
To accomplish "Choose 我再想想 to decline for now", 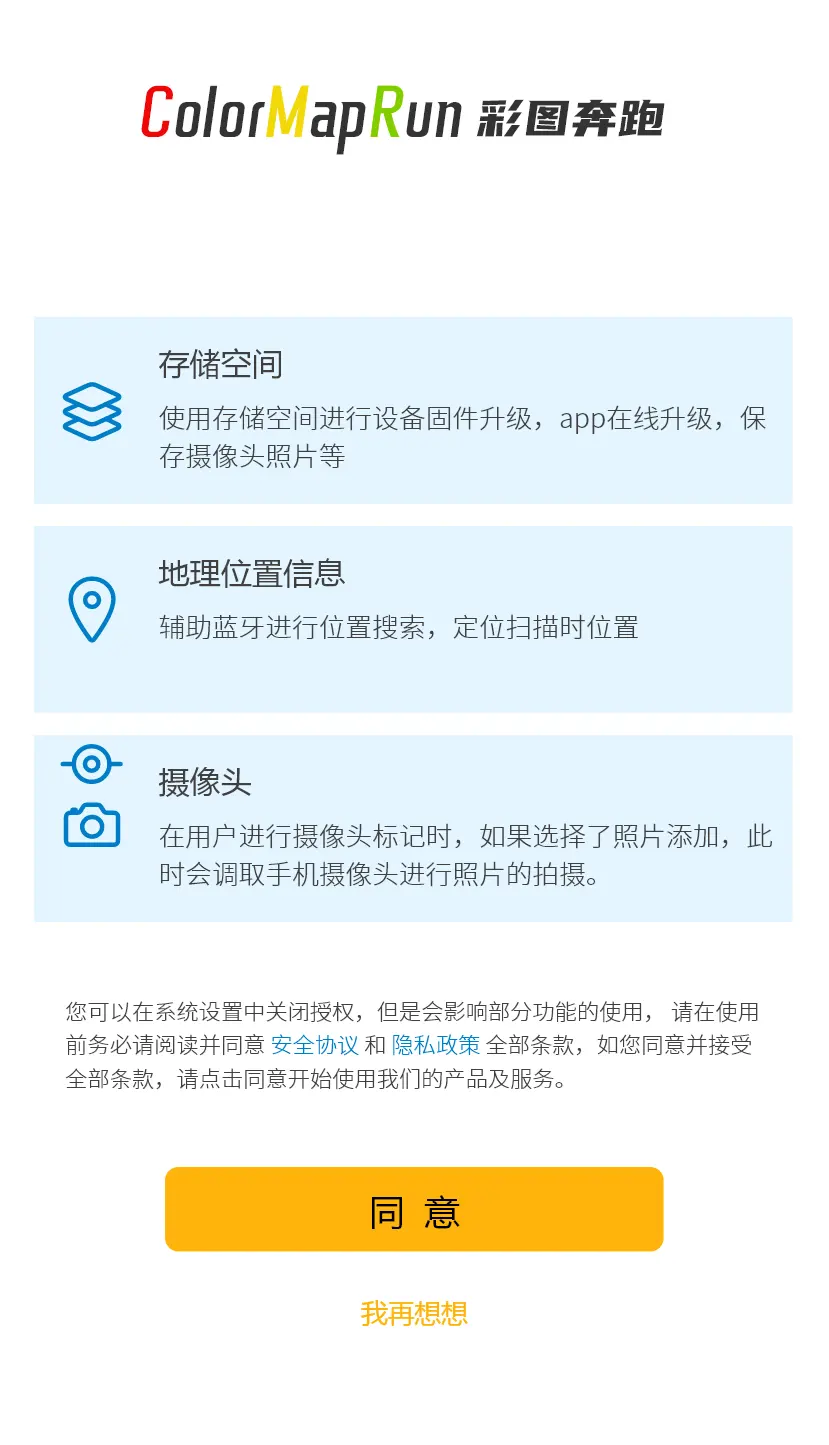I will tap(414, 1313).
